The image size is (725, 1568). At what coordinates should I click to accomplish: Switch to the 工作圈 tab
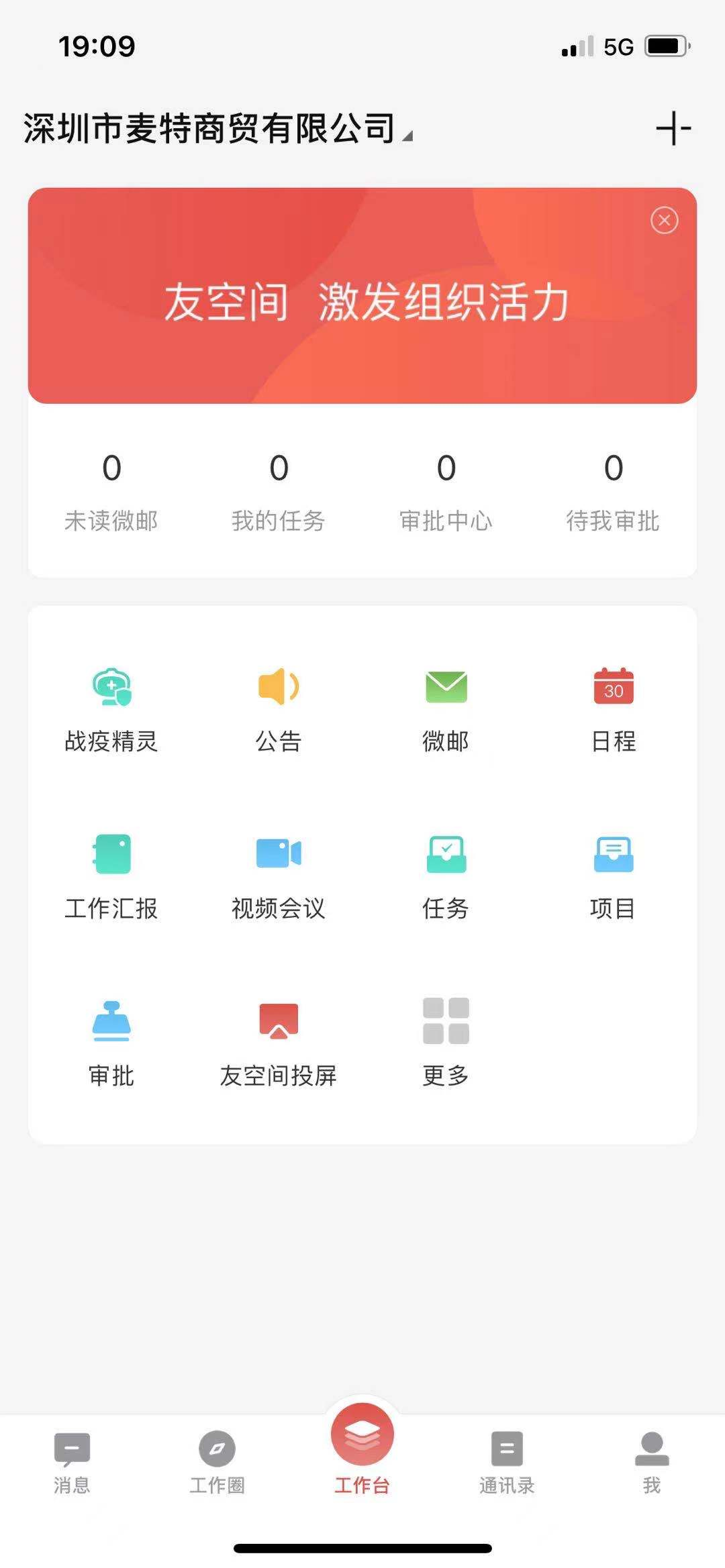point(217,1463)
